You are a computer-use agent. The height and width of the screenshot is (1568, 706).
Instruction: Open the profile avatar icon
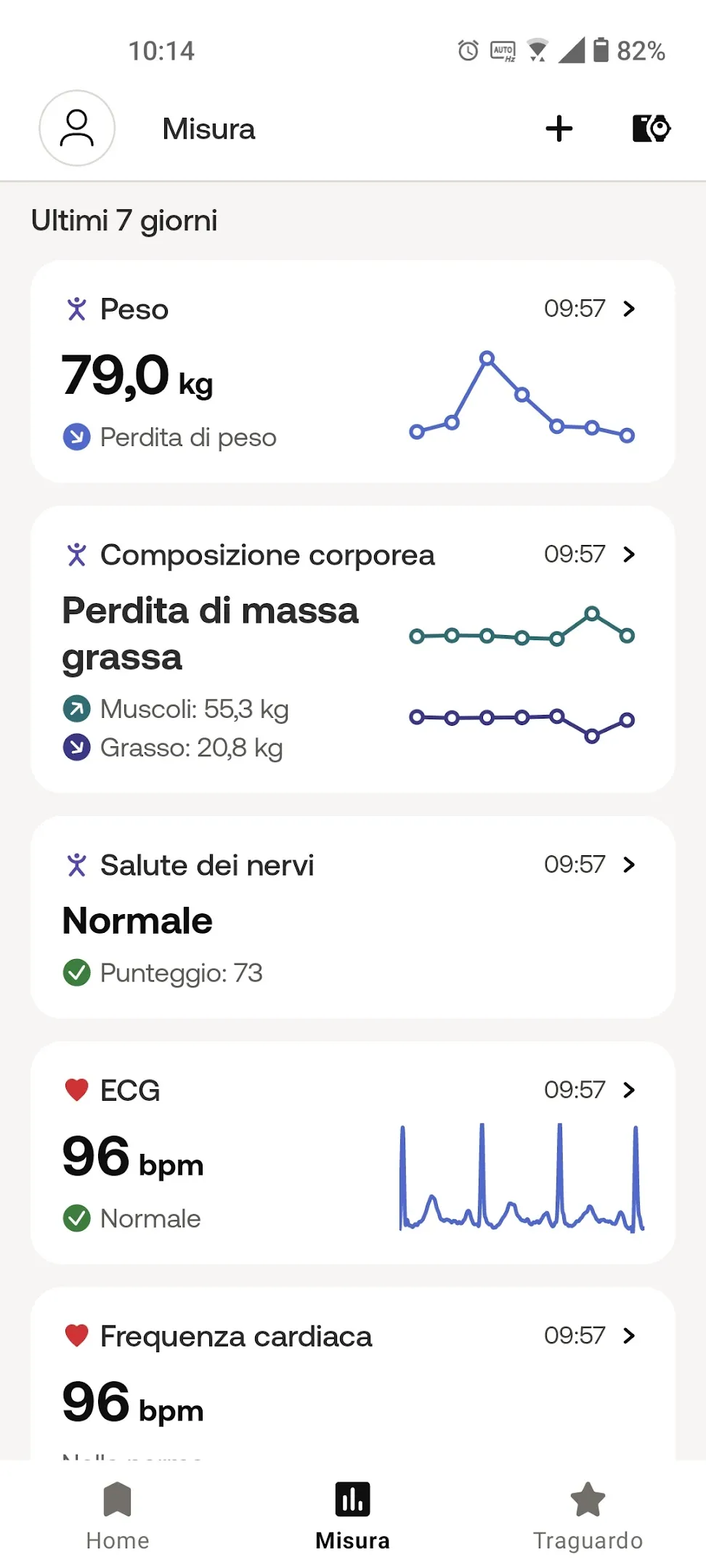pyautogui.click(x=76, y=128)
